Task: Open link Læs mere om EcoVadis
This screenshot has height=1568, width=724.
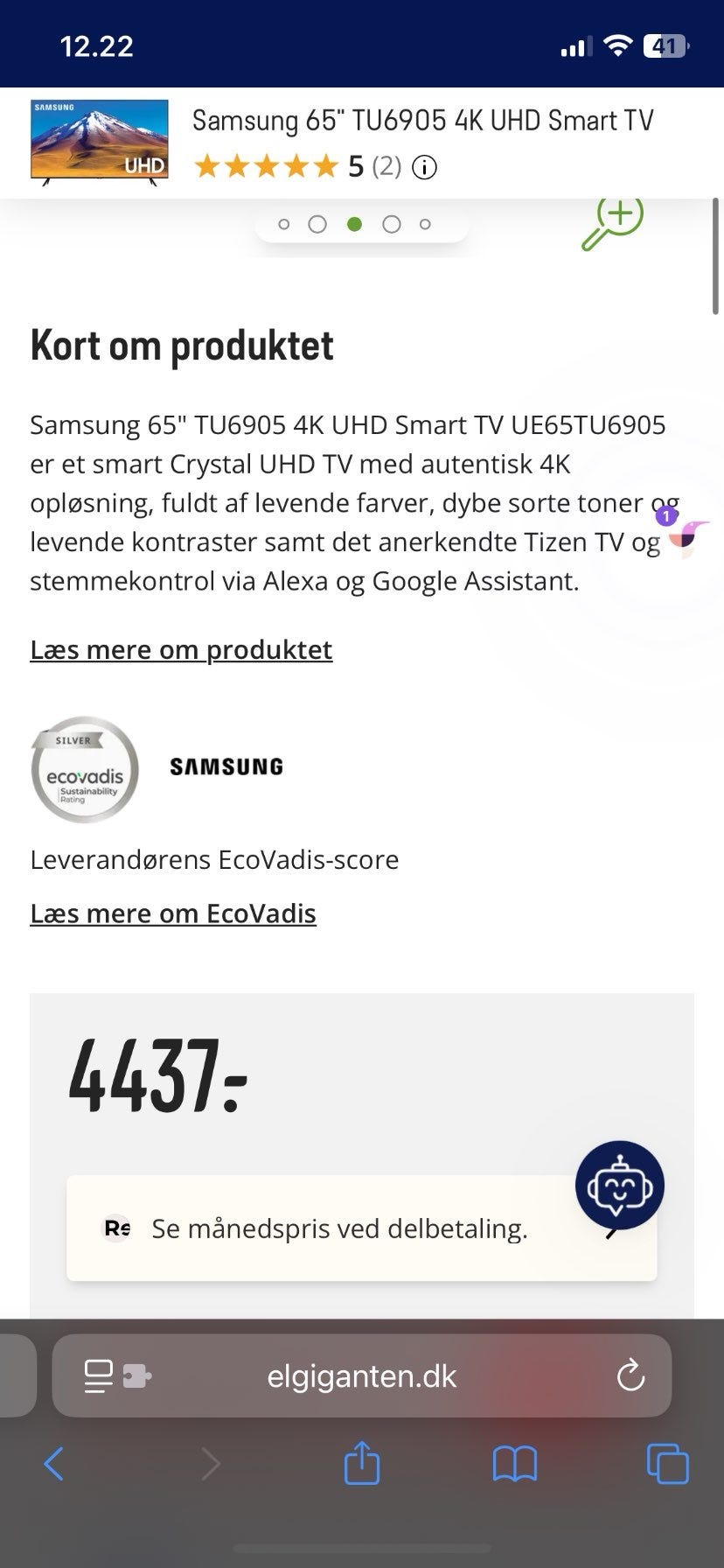Action: click(173, 913)
